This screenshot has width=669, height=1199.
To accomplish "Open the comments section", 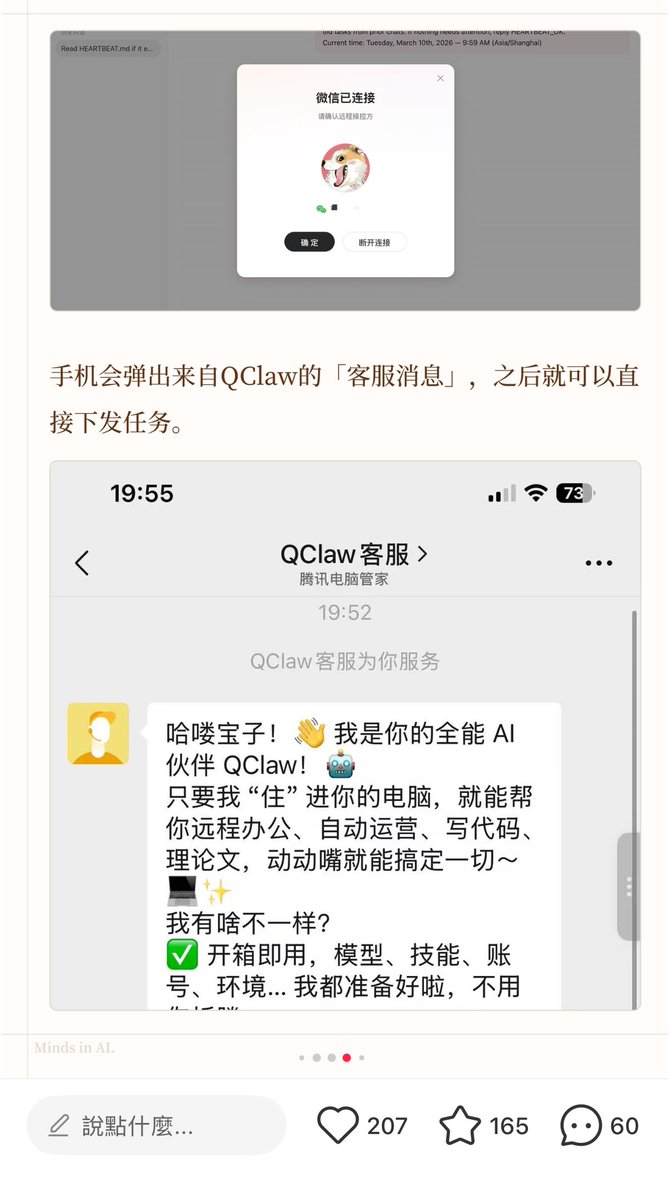I will coord(581,1126).
